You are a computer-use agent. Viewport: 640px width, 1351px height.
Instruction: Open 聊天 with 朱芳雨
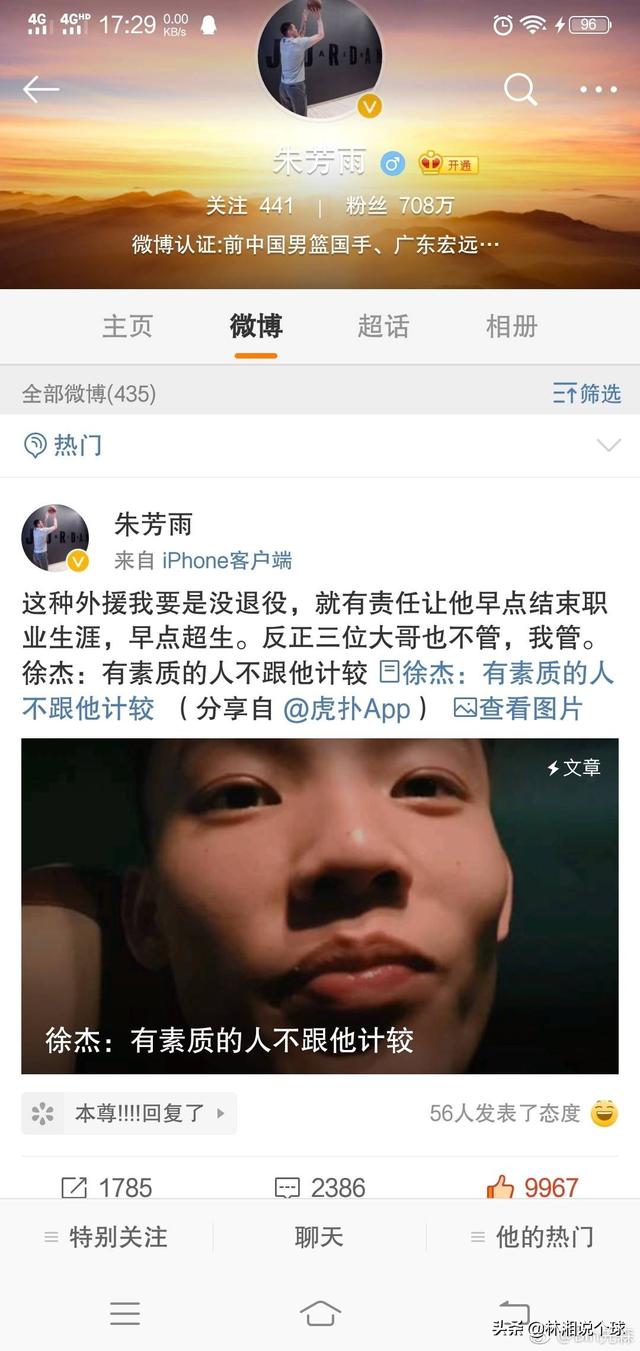click(x=319, y=1237)
